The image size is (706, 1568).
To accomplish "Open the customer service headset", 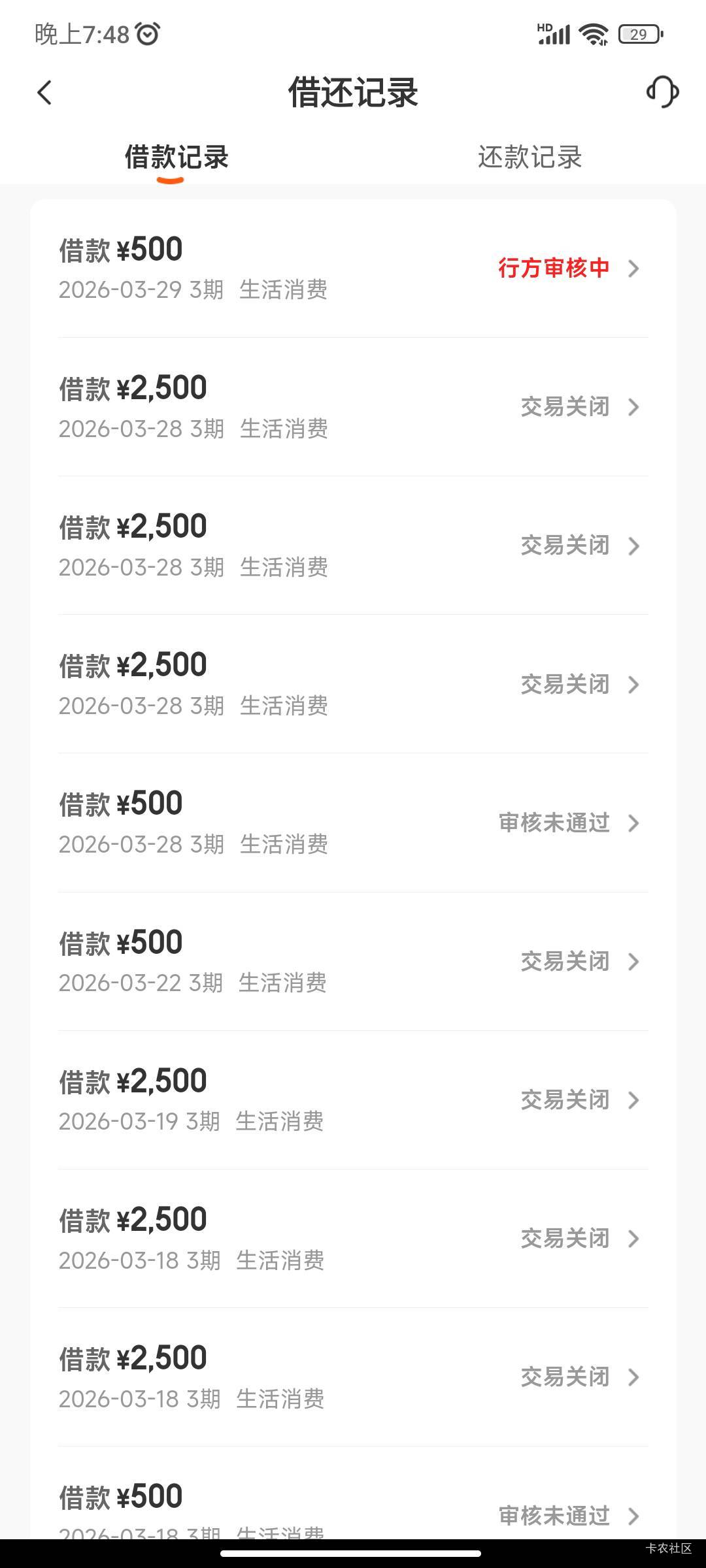I will pyautogui.click(x=662, y=92).
